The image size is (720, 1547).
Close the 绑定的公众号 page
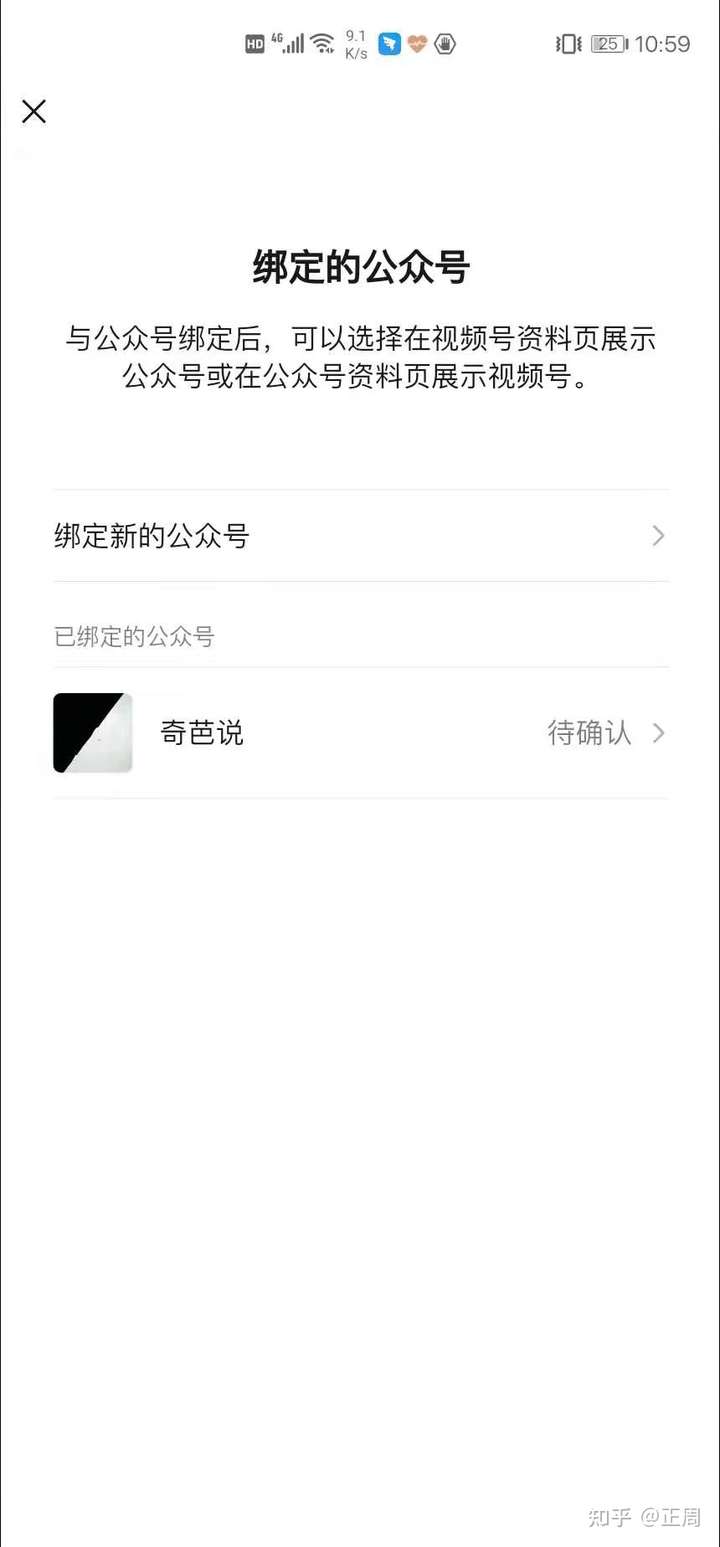[34, 111]
